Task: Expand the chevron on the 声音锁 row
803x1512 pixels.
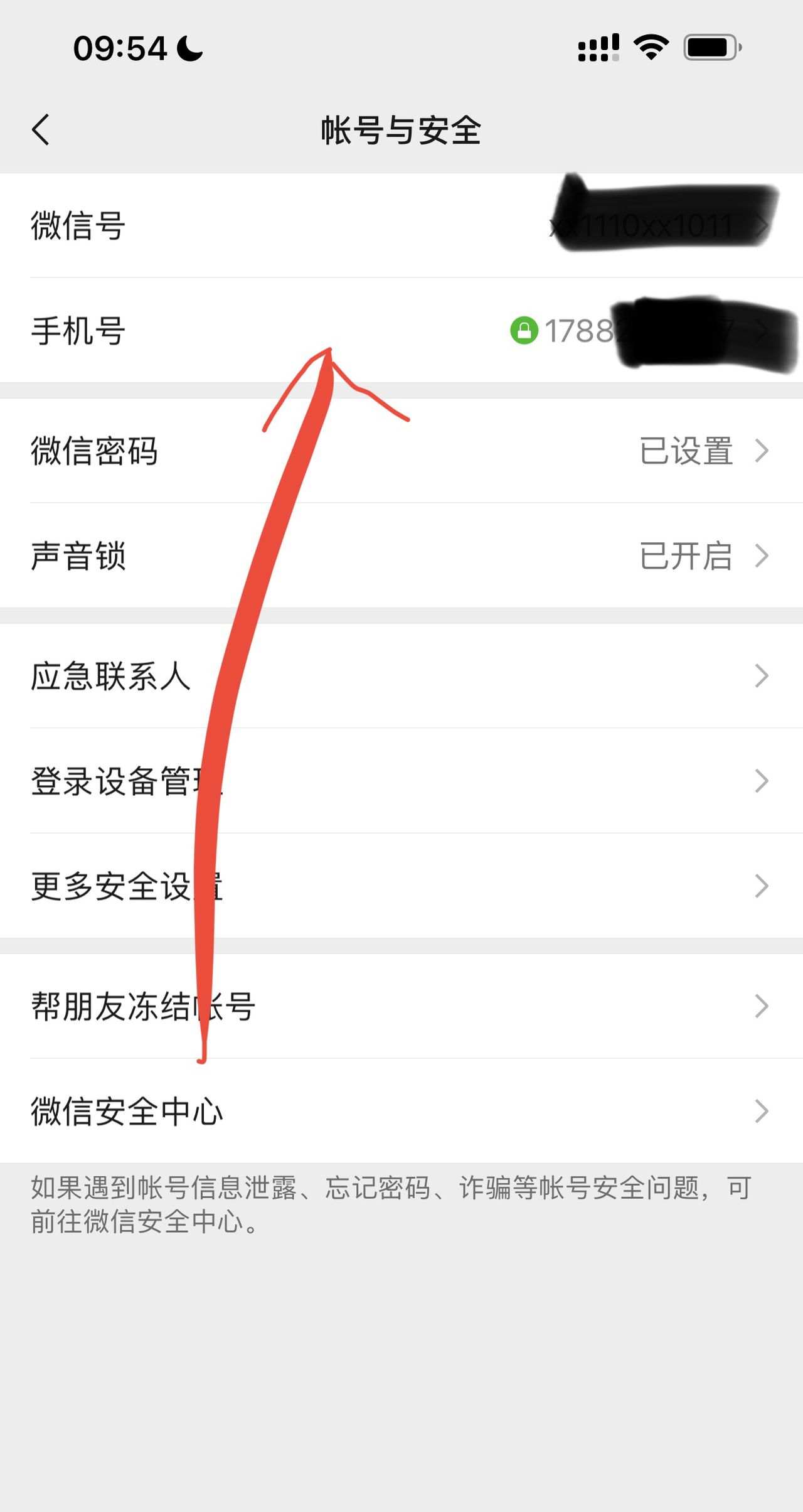Action: [x=764, y=555]
